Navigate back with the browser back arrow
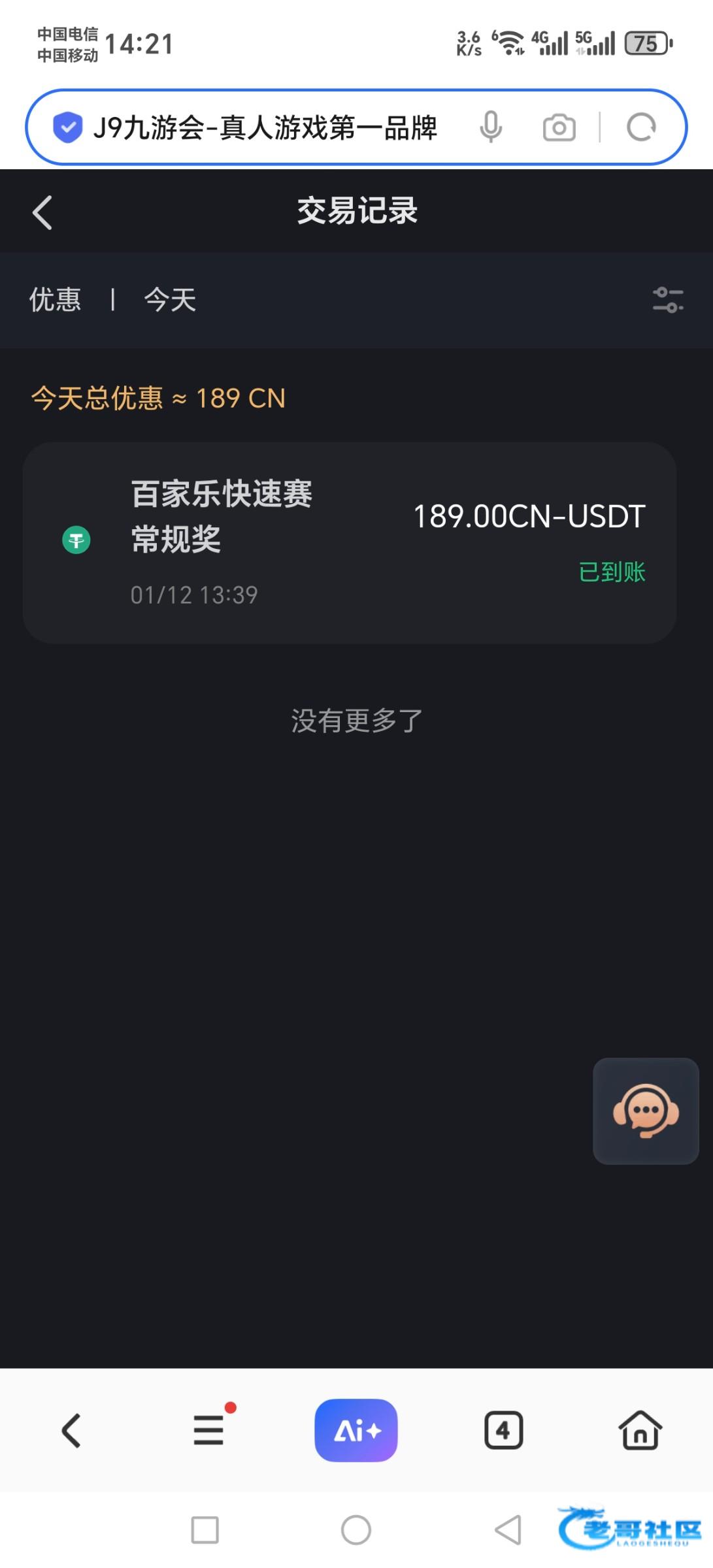The width and height of the screenshot is (713, 1568). pyautogui.click(x=71, y=1431)
